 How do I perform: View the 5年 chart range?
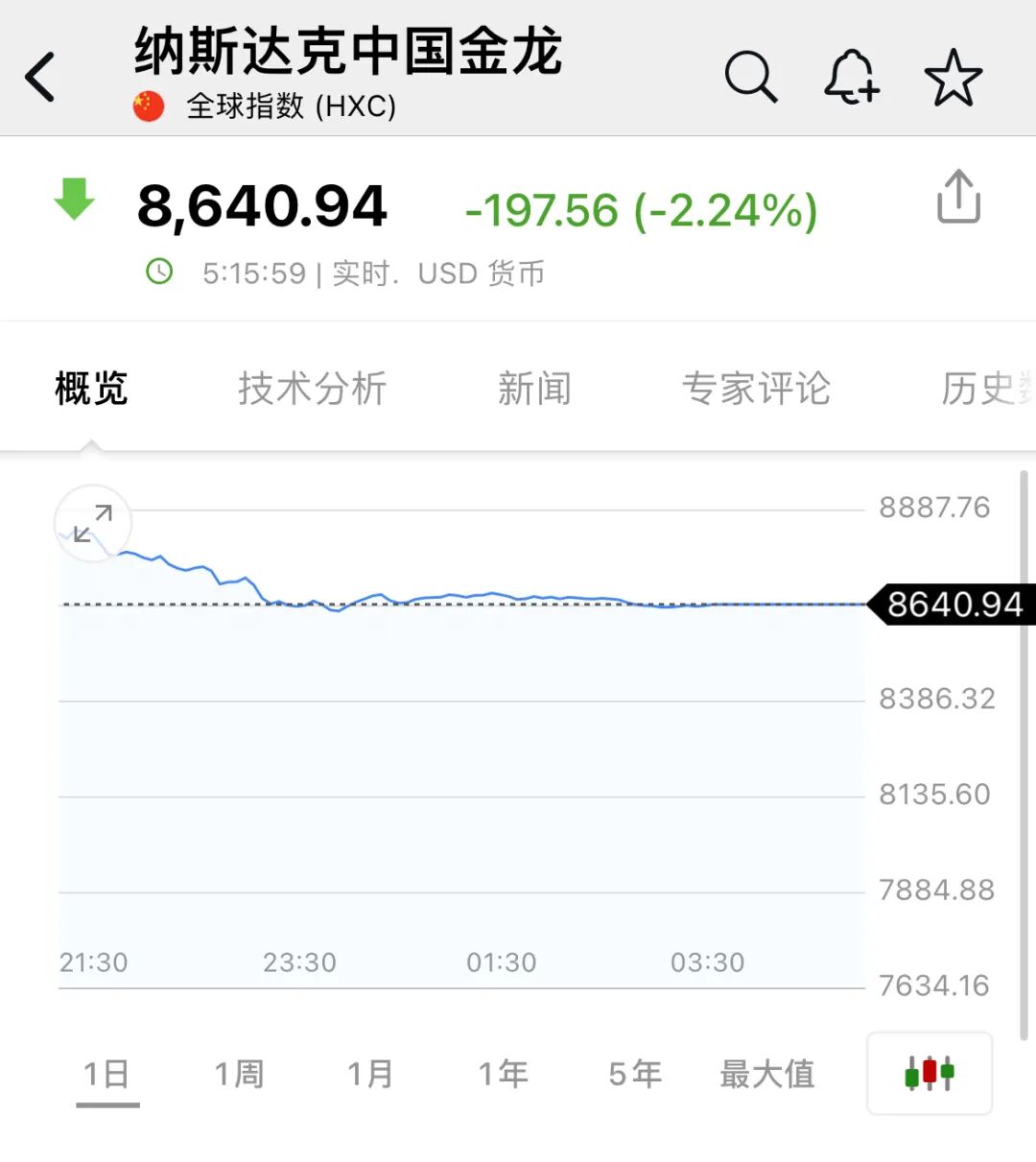(x=635, y=1074)
